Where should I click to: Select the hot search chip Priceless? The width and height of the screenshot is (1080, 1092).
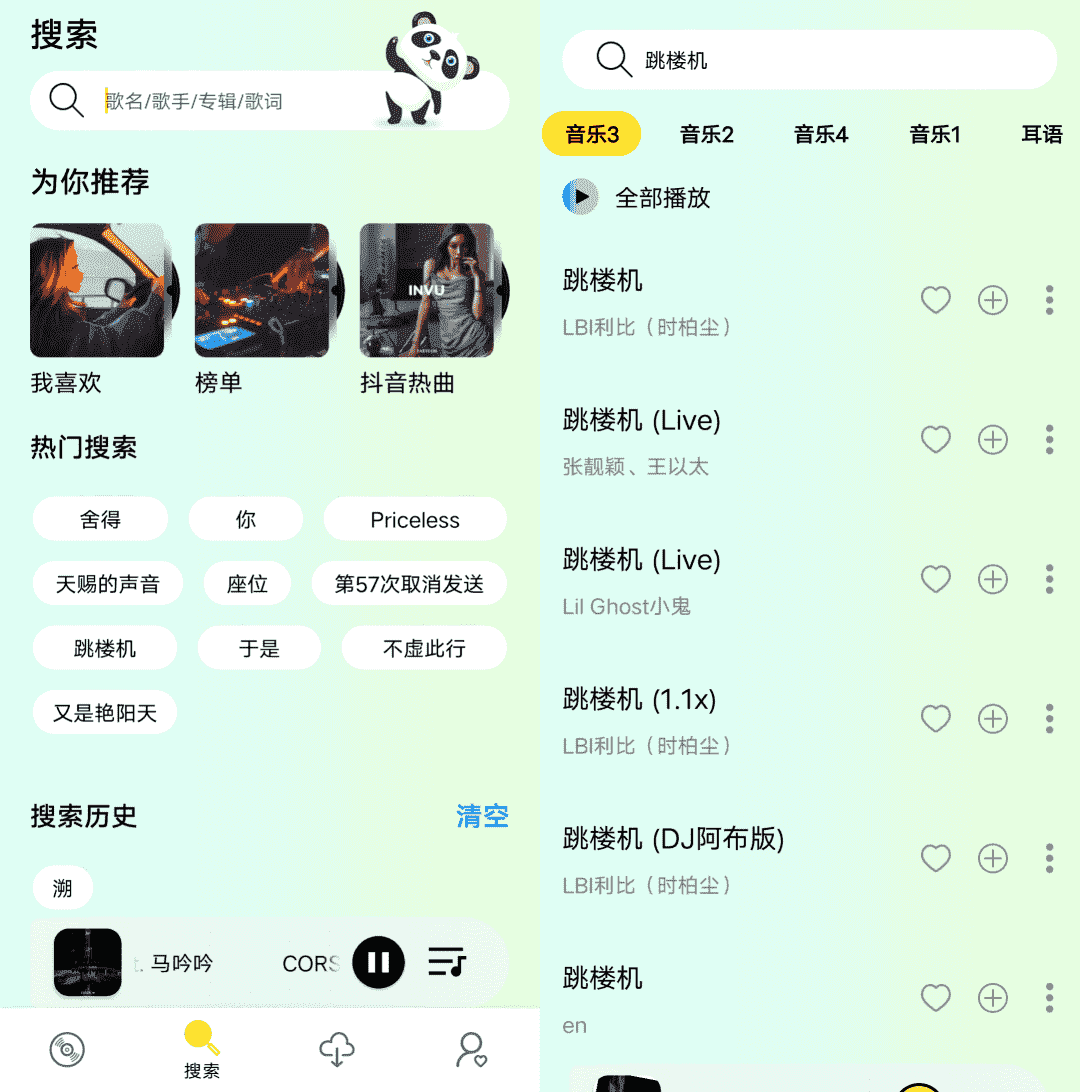[x=414, y=520]
